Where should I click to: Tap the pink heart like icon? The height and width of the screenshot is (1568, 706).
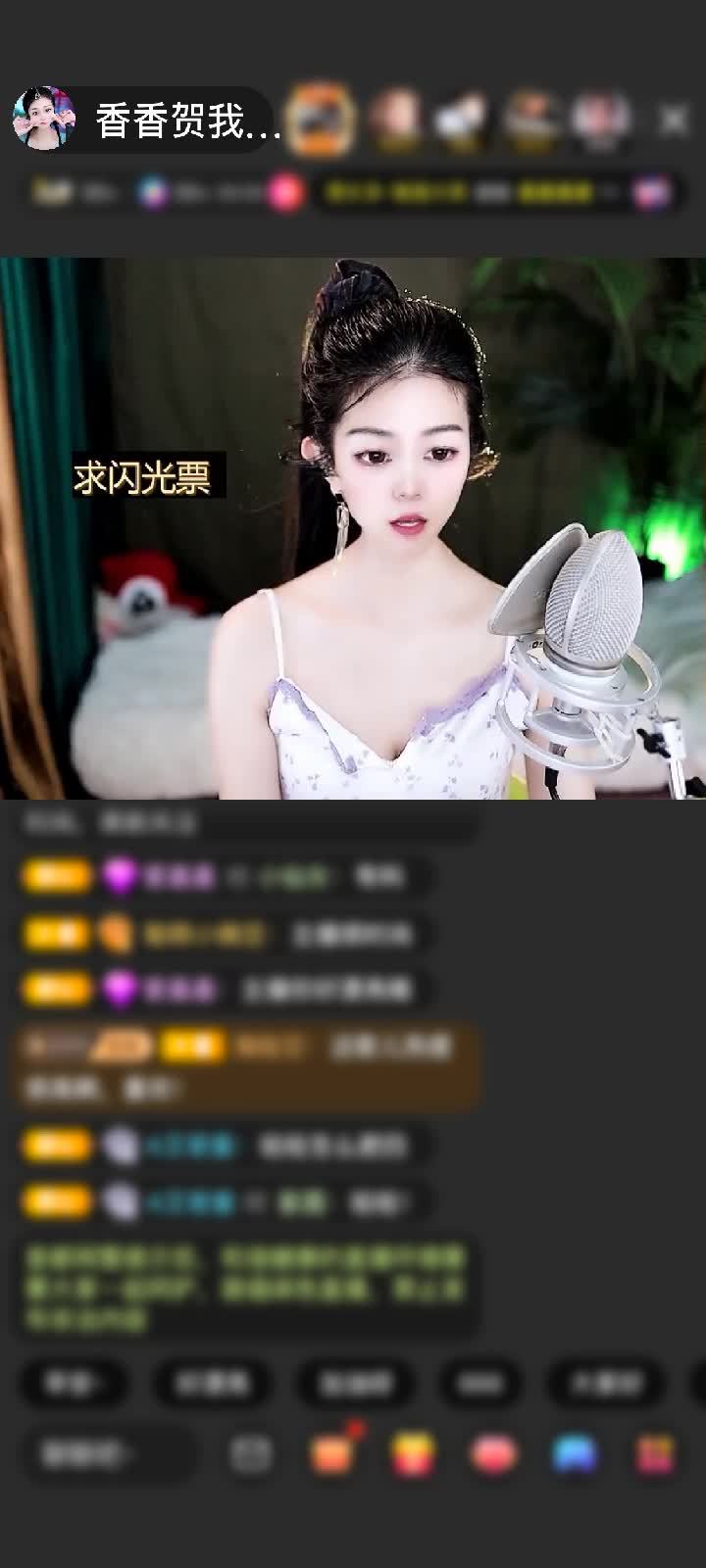click(494, 1454)
